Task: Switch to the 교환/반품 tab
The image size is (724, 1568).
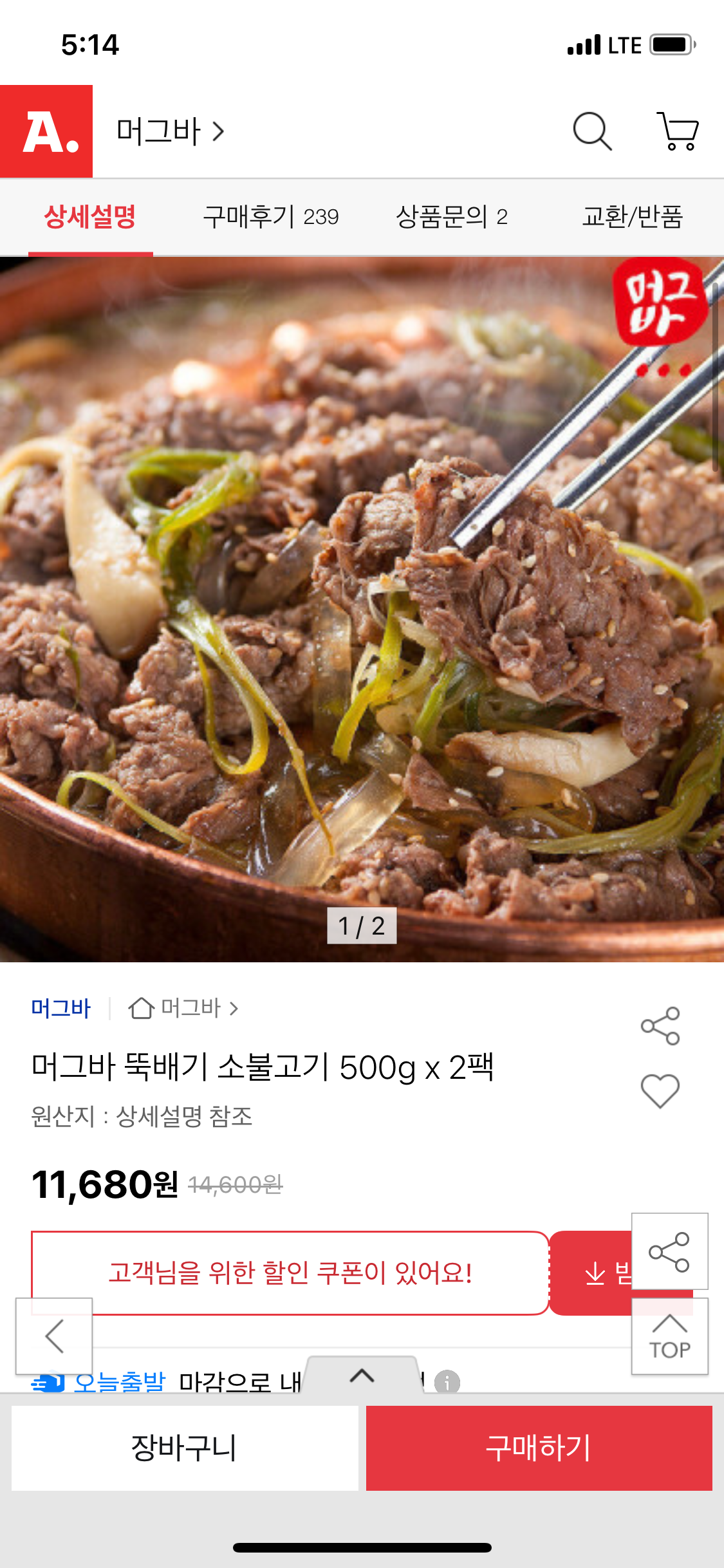Action: coord(632,217)
